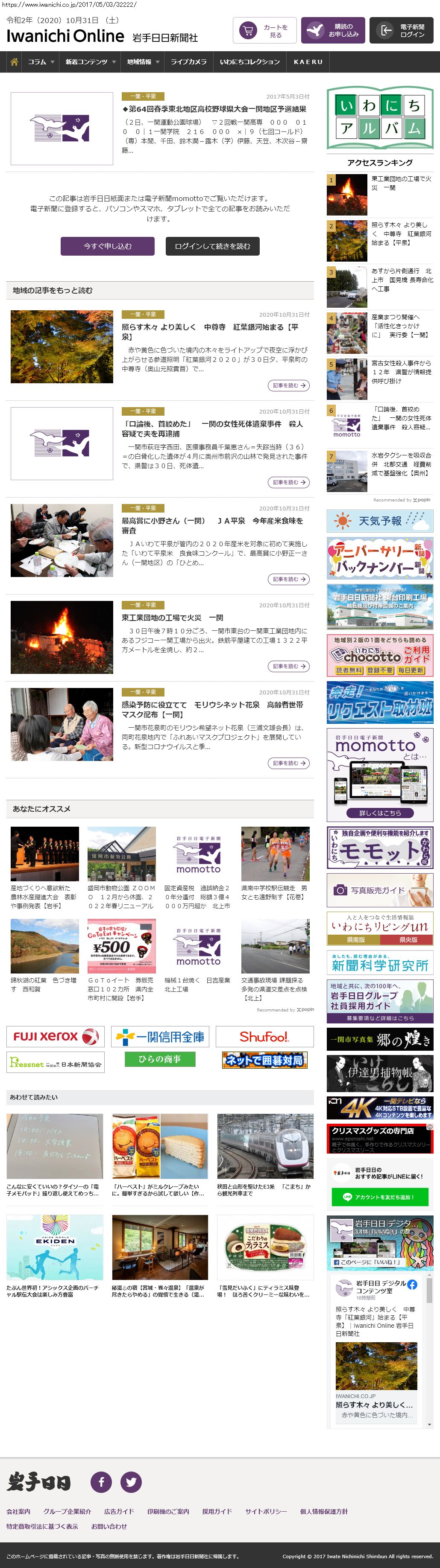
Task: Open 電子新聞ログイン login
Action: tap(401, 30)
